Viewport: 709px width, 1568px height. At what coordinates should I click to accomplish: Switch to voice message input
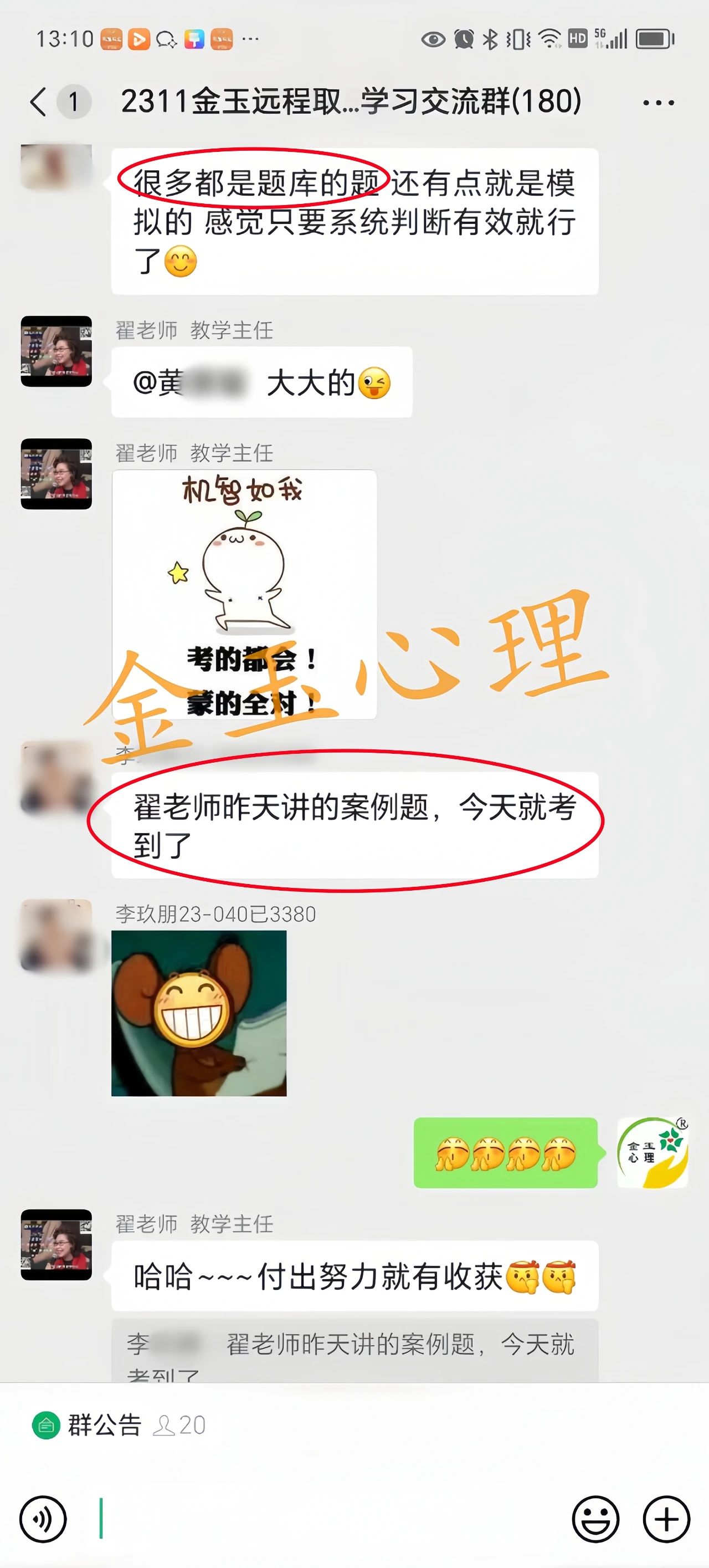(x=43, y=1519)
